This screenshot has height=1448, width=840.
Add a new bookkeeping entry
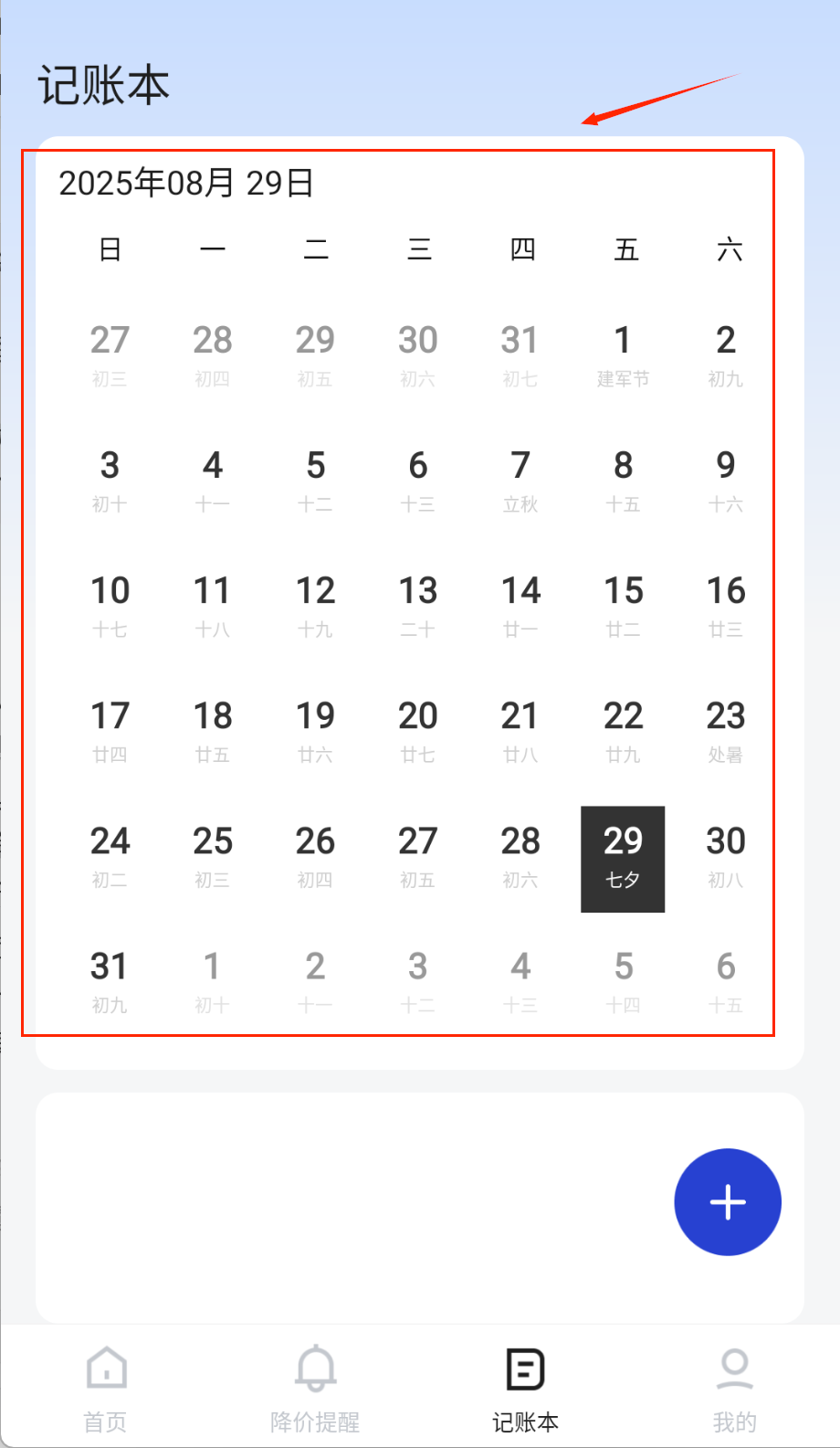(728, 1201)
